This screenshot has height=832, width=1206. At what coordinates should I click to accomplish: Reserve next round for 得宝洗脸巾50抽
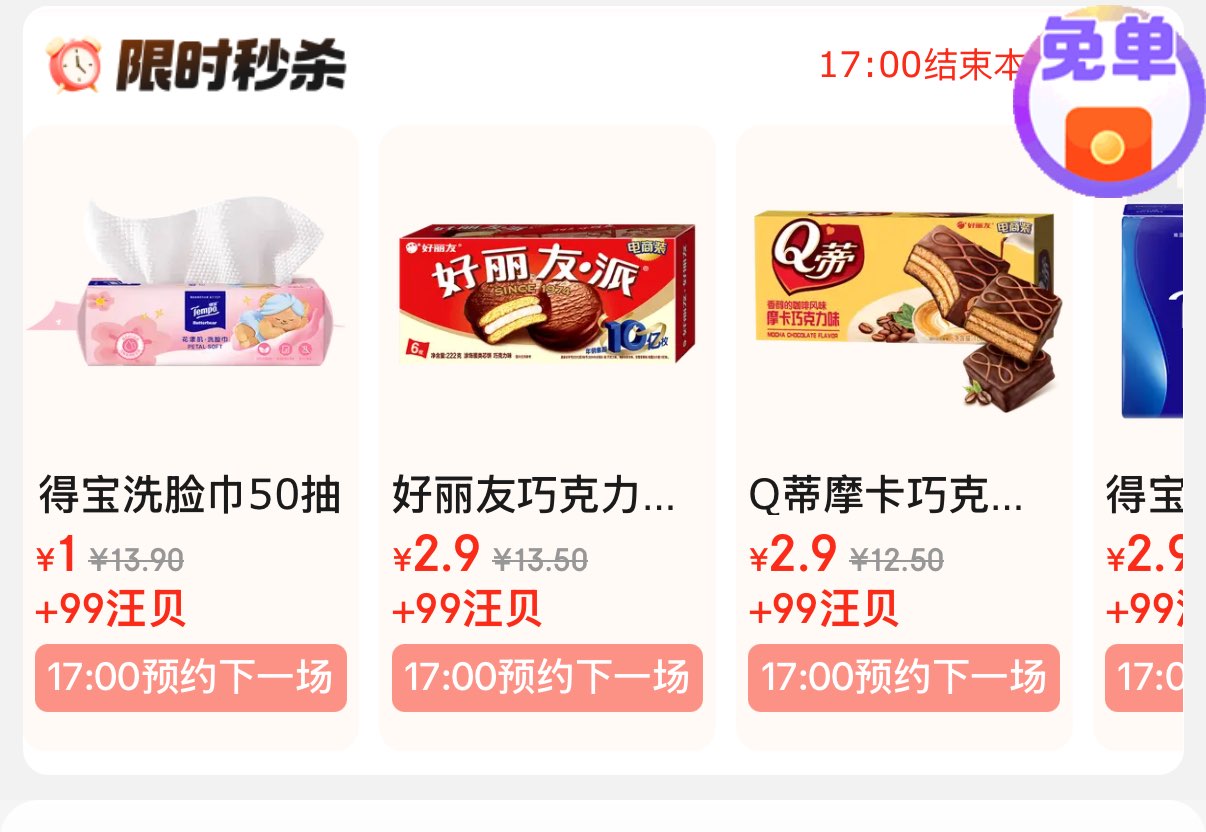(x=190, y=678)
